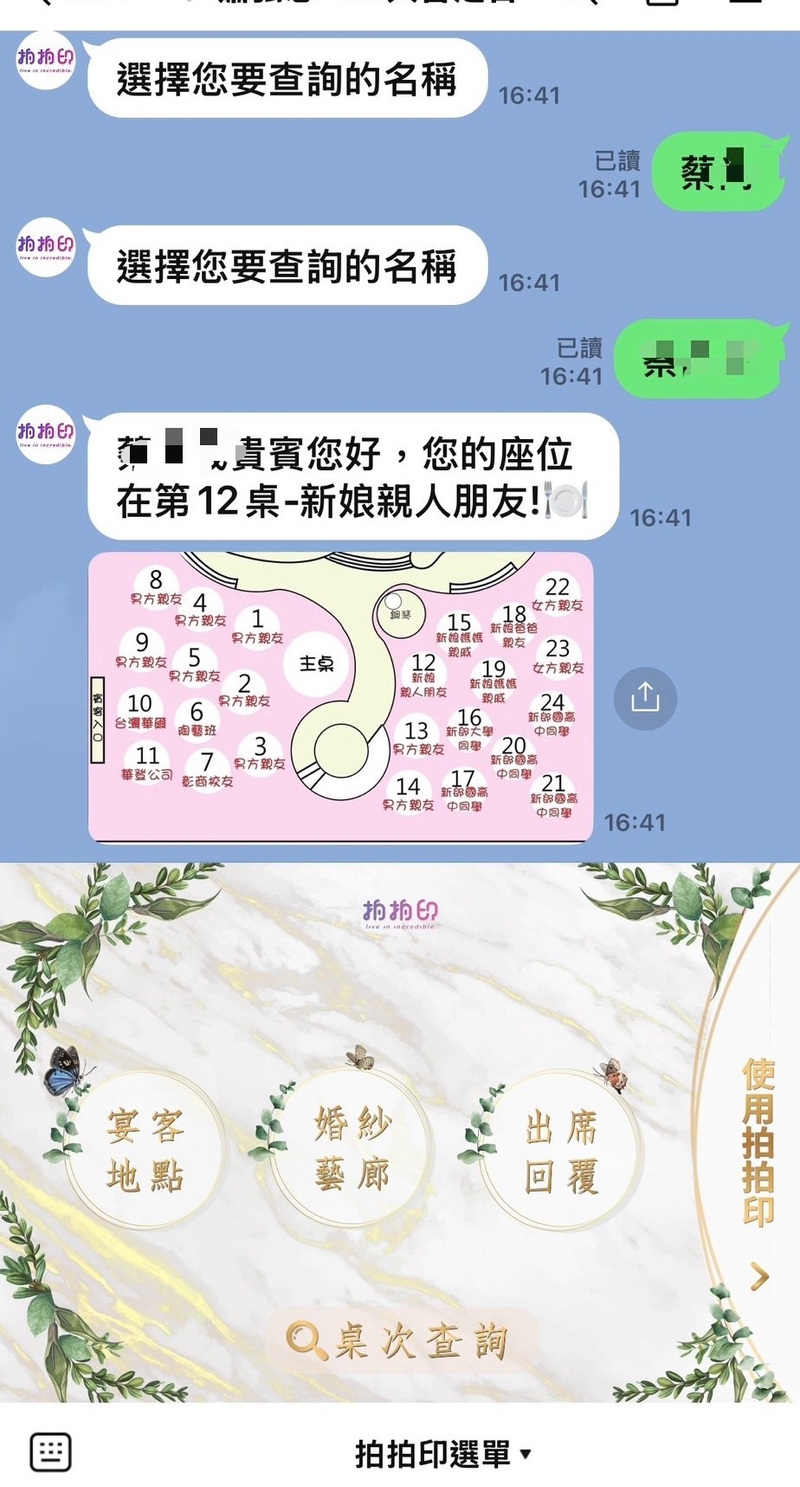Open the seating chart image
800x1487 pixels.
coord(340,696)
